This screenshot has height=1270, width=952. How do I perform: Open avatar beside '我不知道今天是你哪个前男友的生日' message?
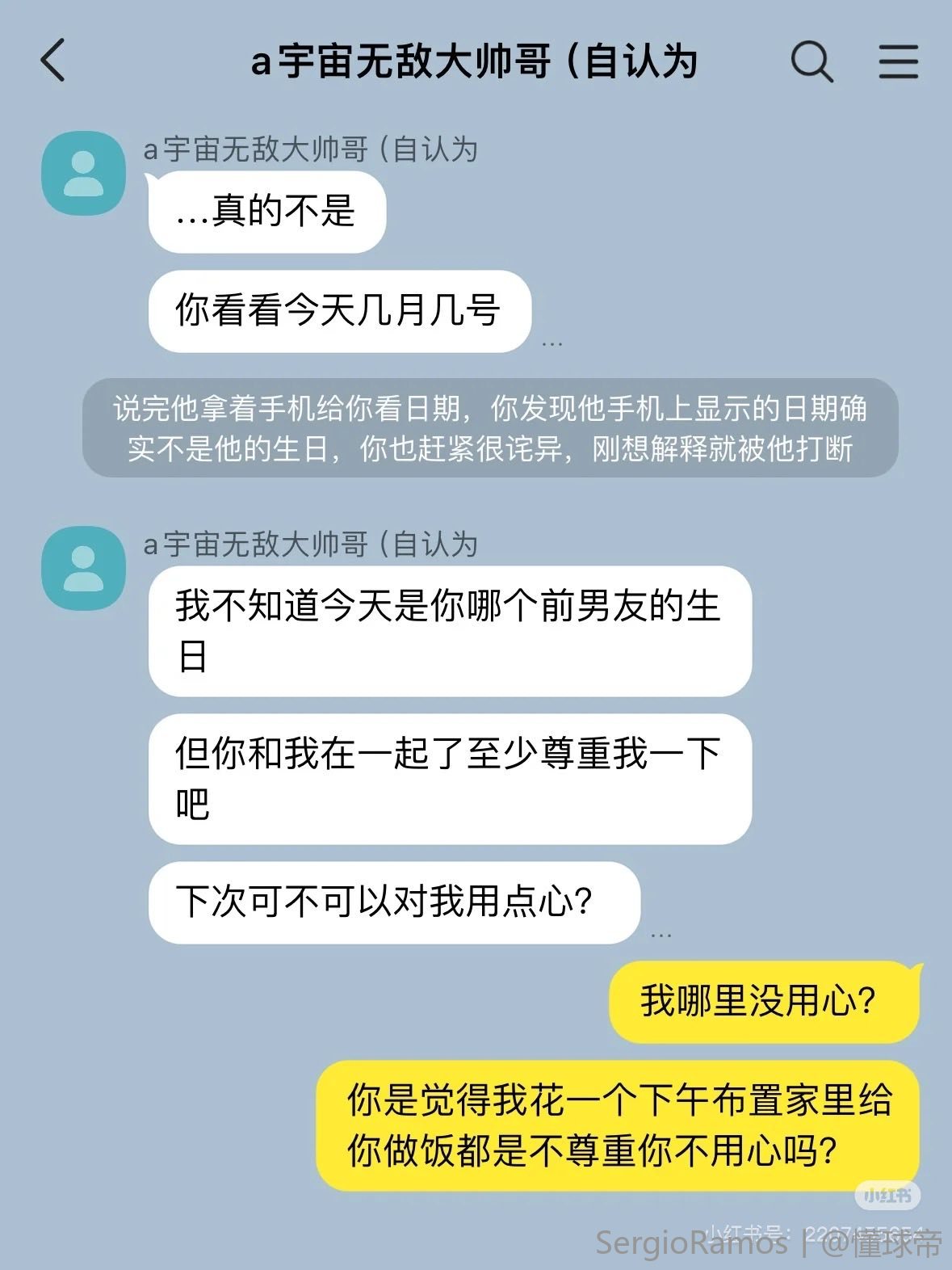[x=83, y=569]
